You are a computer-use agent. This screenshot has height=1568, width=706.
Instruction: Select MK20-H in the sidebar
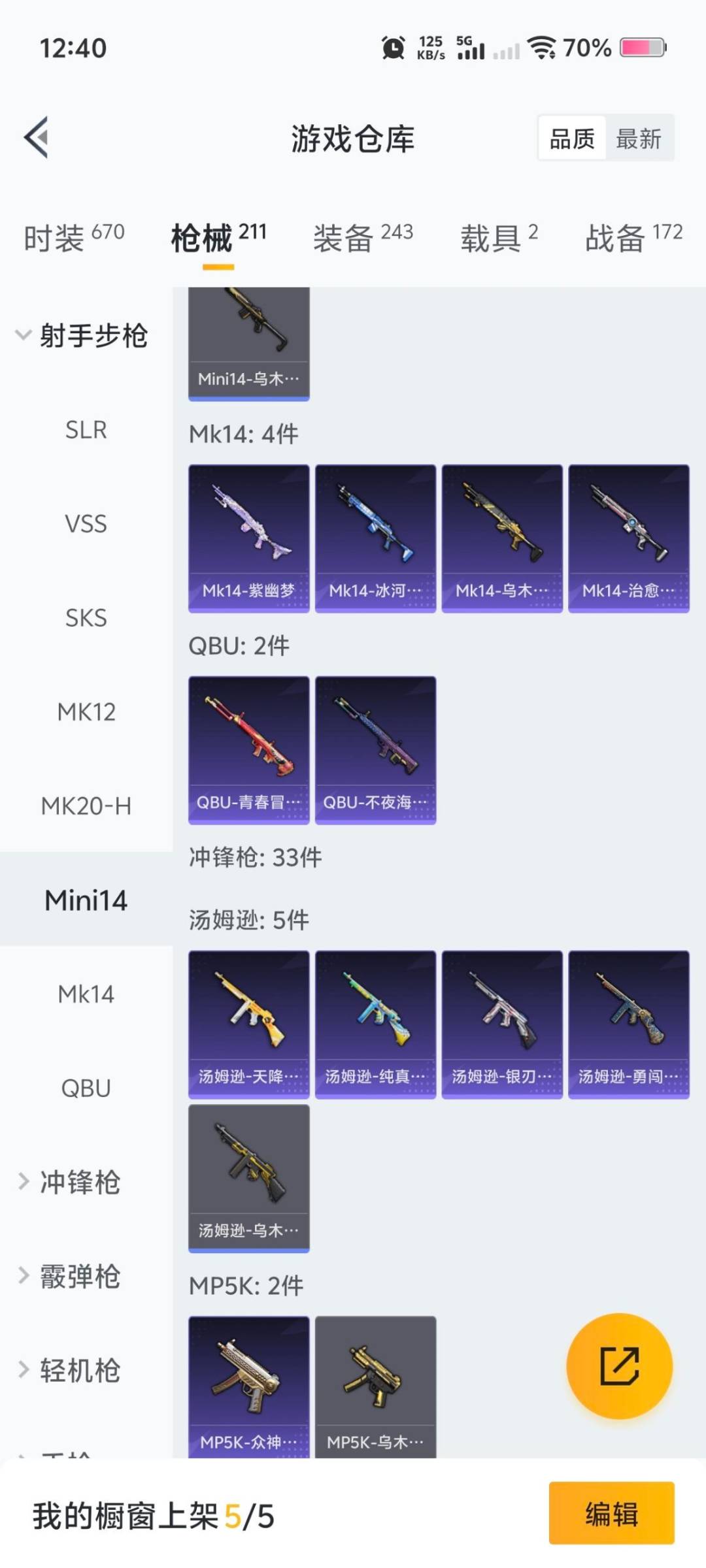[86, 806]
